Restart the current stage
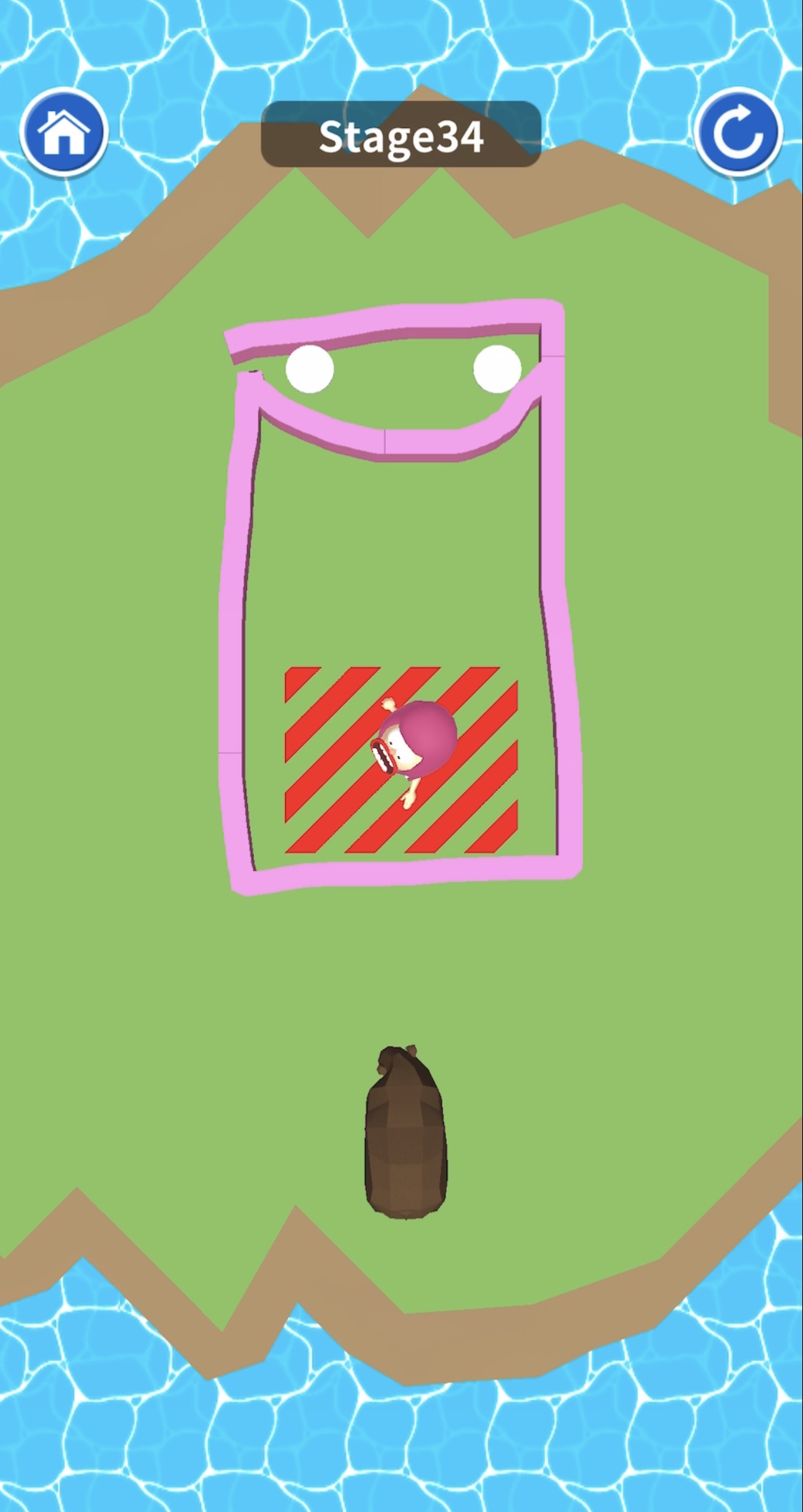 [x=738, y=132]
